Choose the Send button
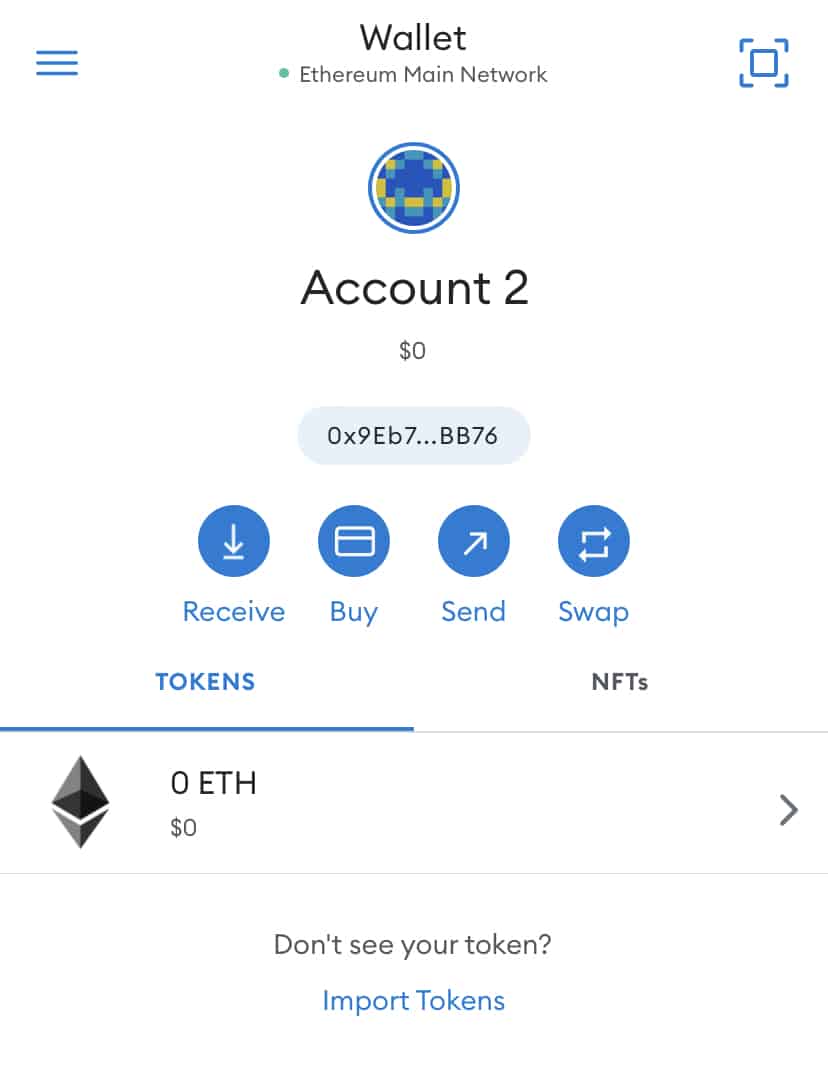This screenshot has height=1080, width=828. pos(474,542)
